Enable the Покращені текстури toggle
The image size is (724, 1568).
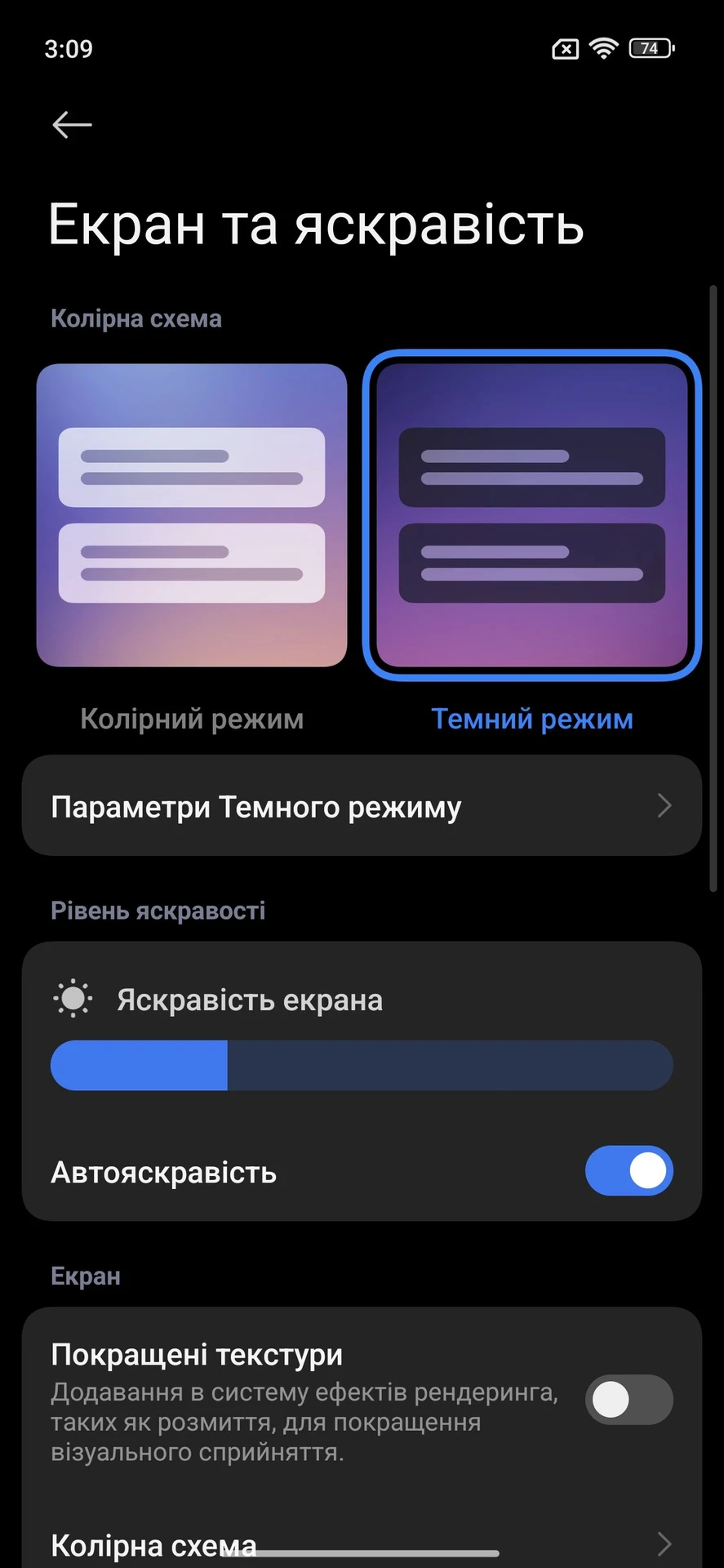coord(629,1399)
